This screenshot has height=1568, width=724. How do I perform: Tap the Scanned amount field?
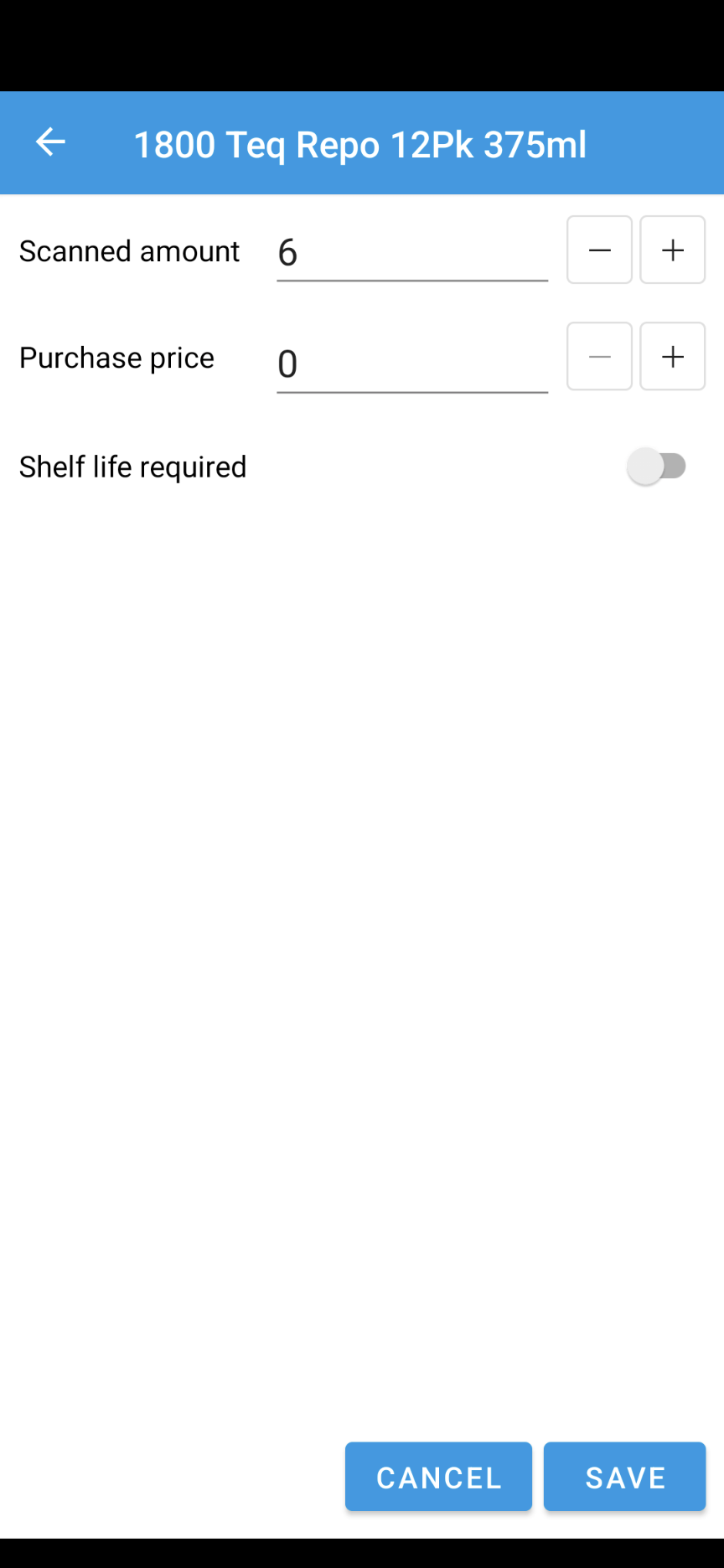[x=412, y=252]
